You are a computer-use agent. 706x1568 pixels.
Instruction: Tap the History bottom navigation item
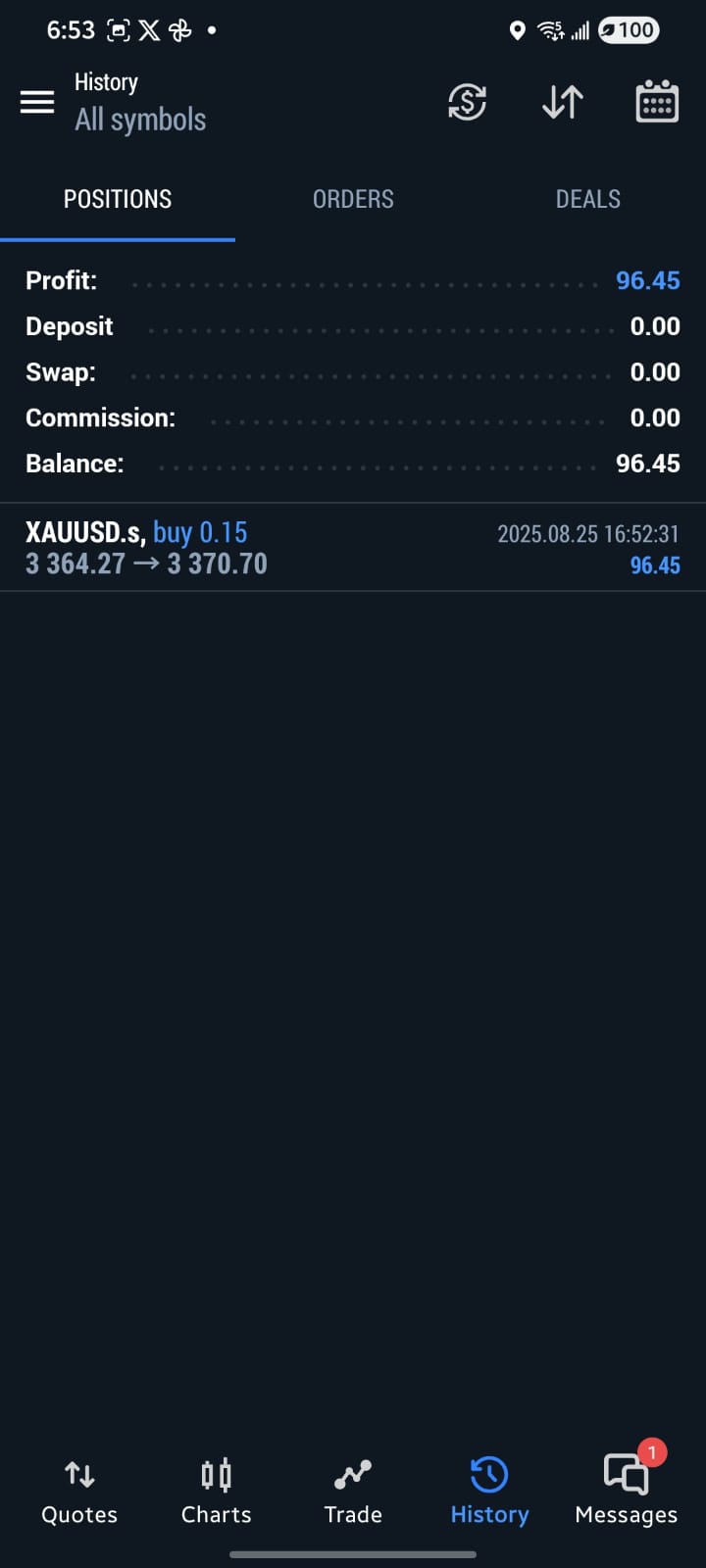(489, 1492)
